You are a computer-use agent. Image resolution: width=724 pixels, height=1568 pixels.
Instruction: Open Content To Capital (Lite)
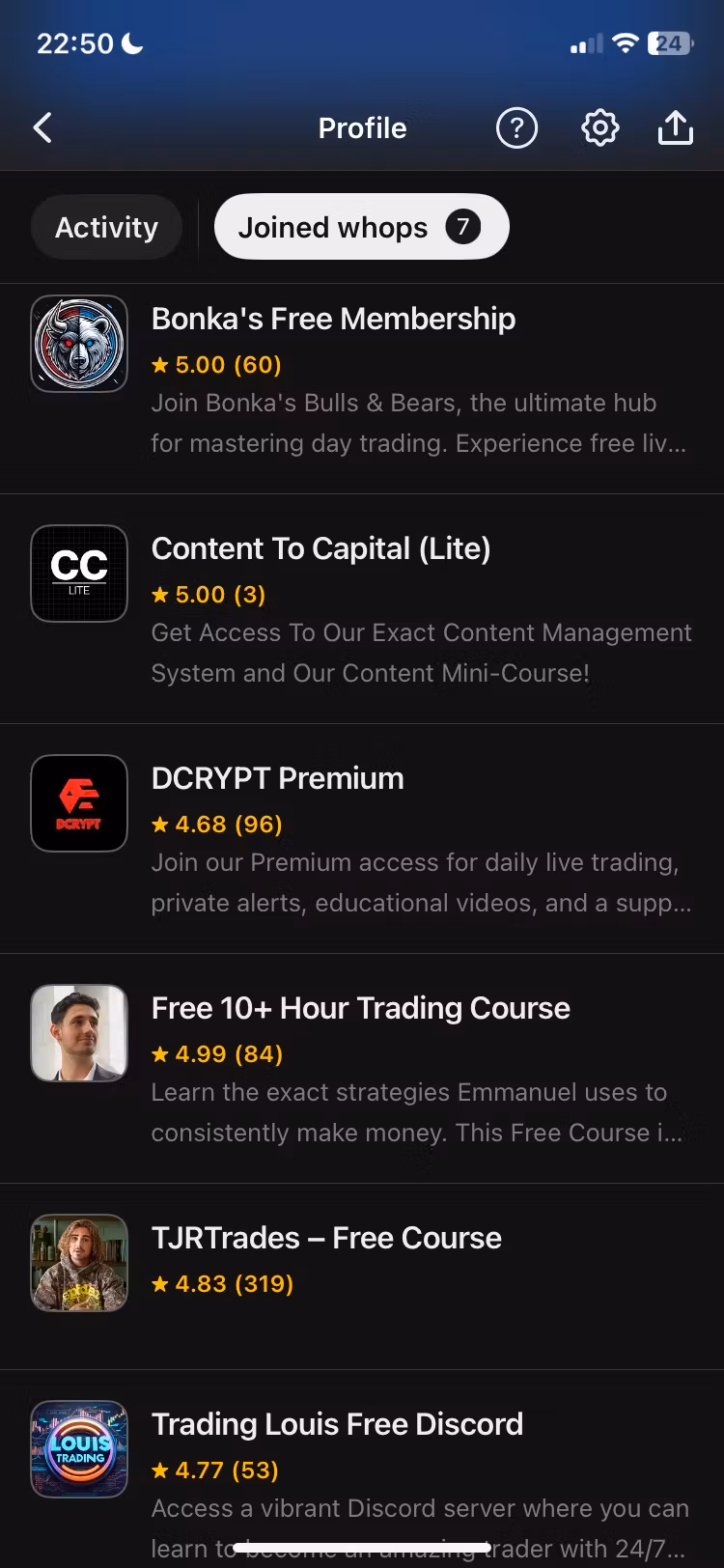(362, 609)
